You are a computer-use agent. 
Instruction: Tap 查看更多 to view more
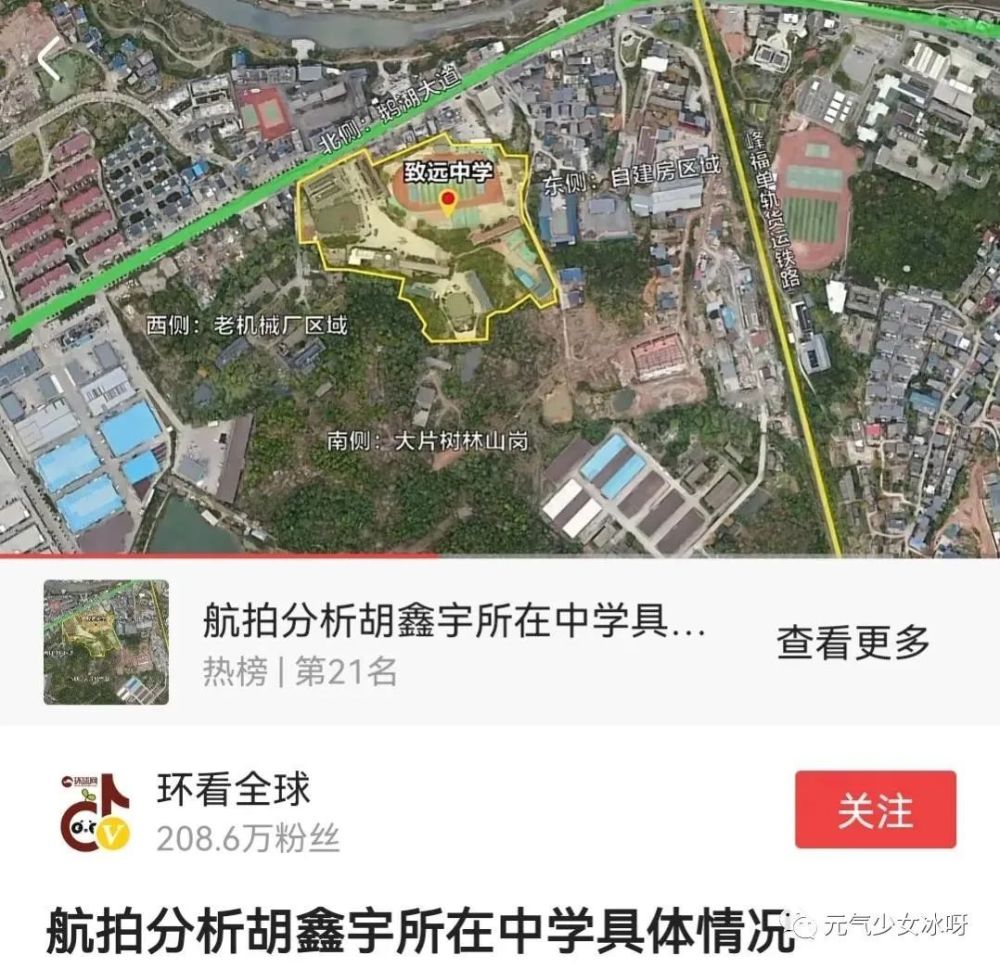pyautogui.click(x=853, y=642)
